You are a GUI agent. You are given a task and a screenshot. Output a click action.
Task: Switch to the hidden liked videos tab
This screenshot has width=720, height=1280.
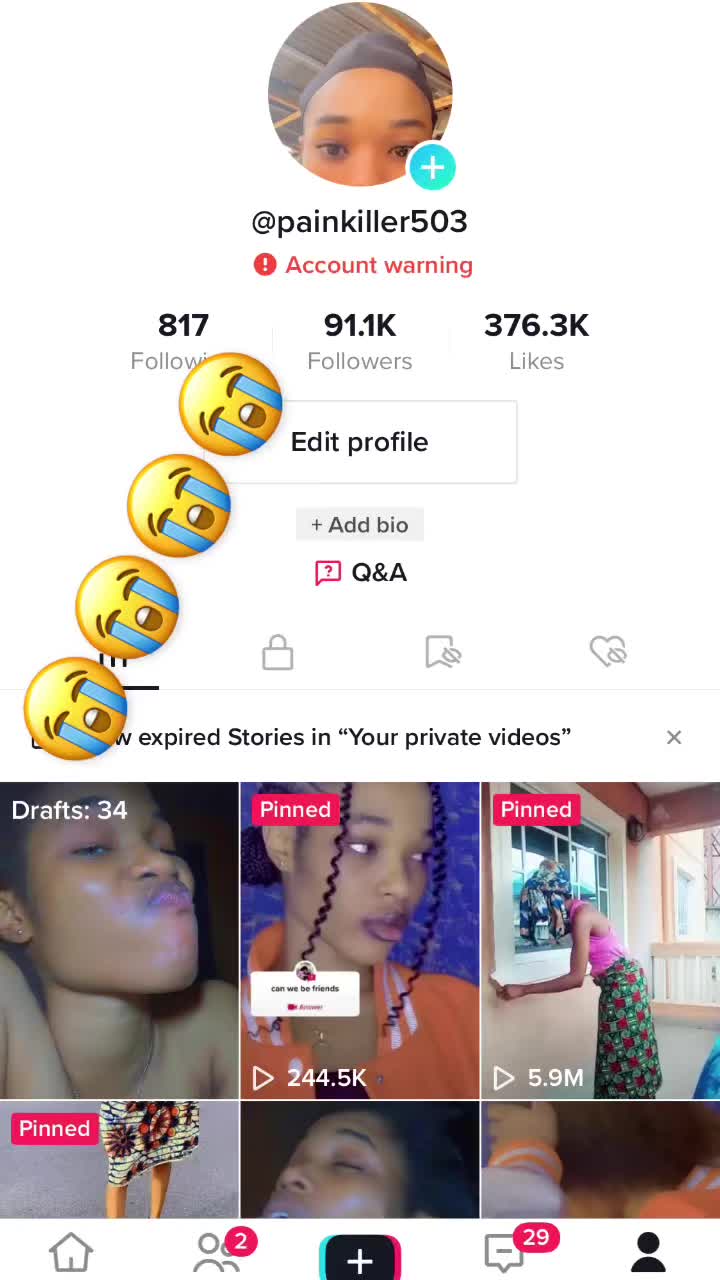pyautogui.click(x=607, y=653)
